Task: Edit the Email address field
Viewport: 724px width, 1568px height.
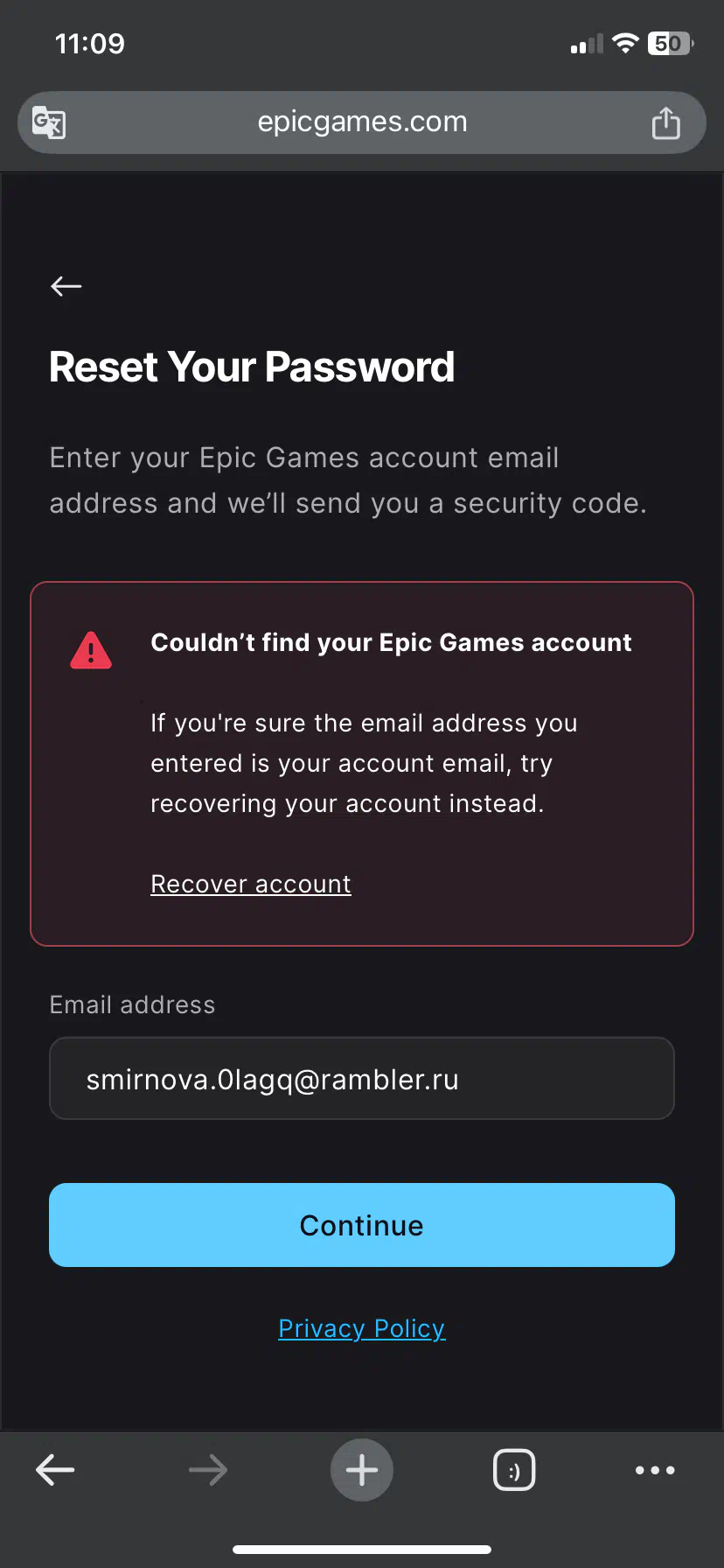Action: pos(362,1078)
